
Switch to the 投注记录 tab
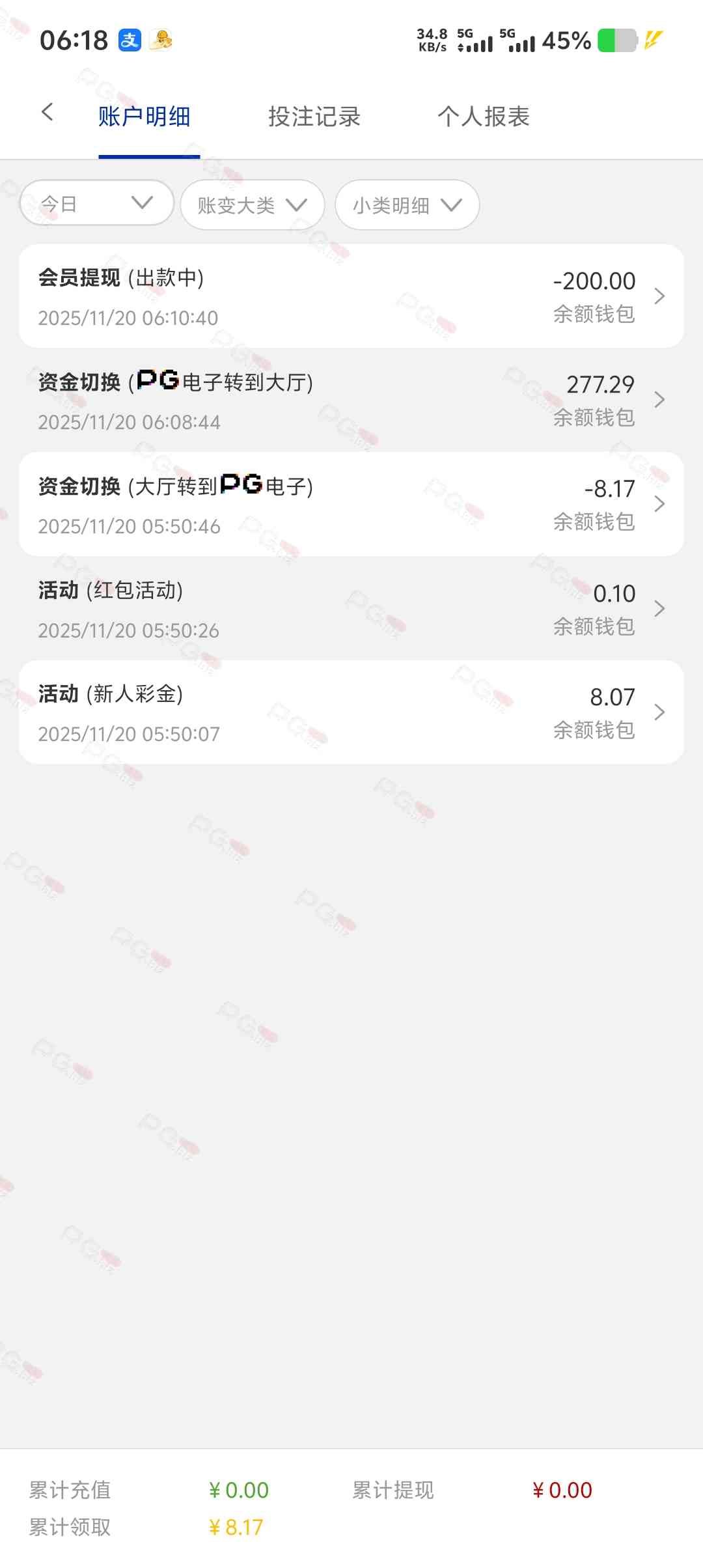(314, 117)
